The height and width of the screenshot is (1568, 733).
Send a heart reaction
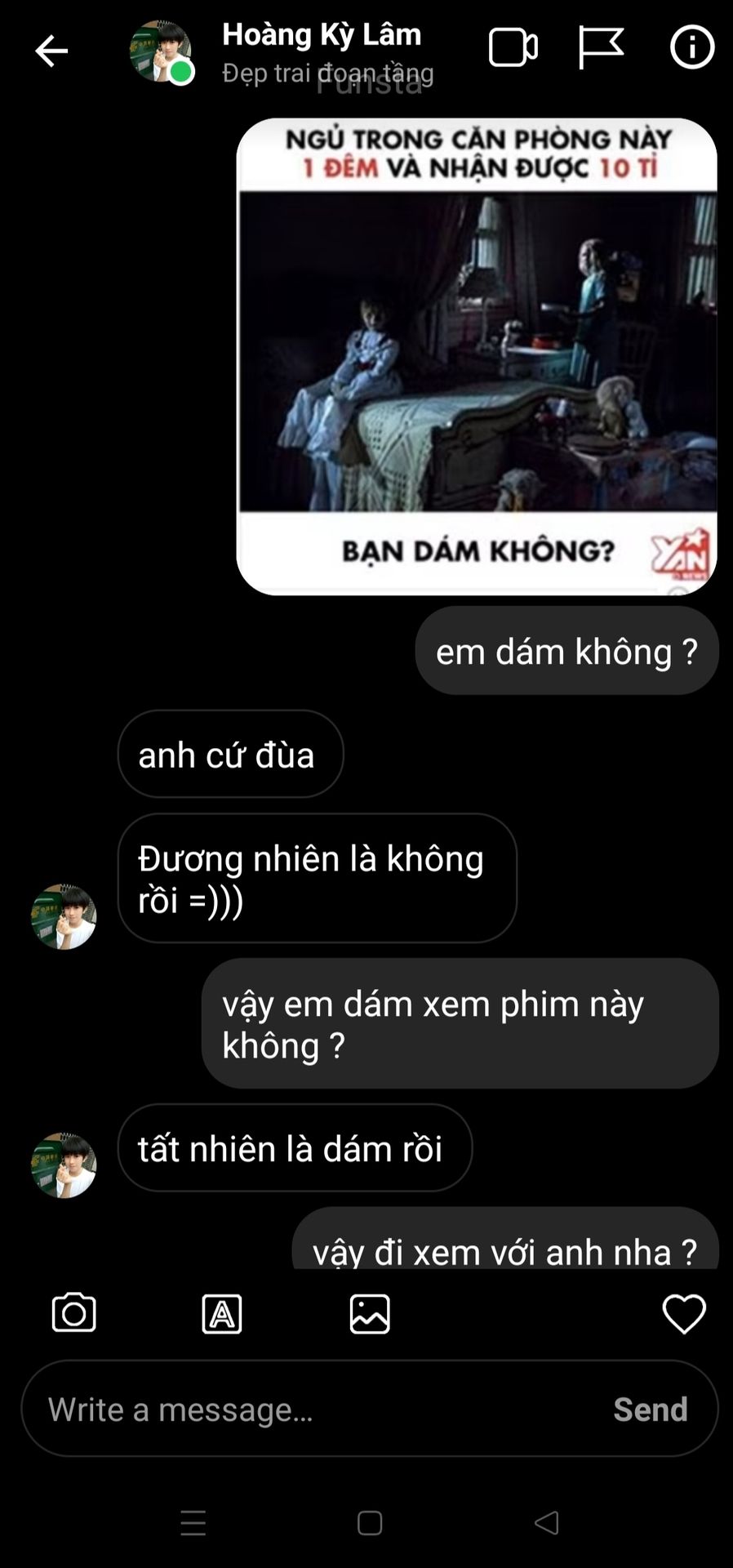pos(683,1314)
